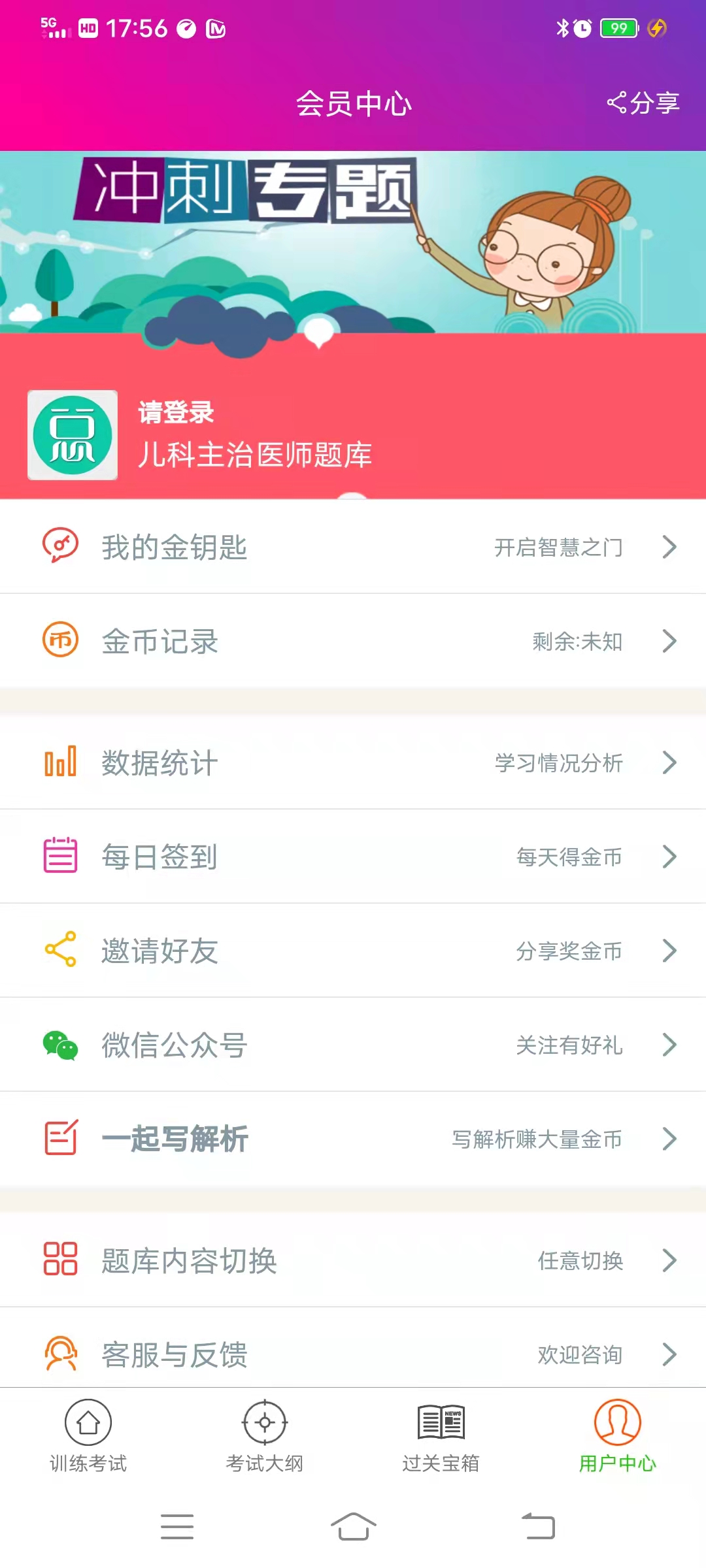The width and height of the screenshot is (706, 1568).
Task: Open 儿科主治医师题库 avatar thumbnail
Action: tap(72, 434)
